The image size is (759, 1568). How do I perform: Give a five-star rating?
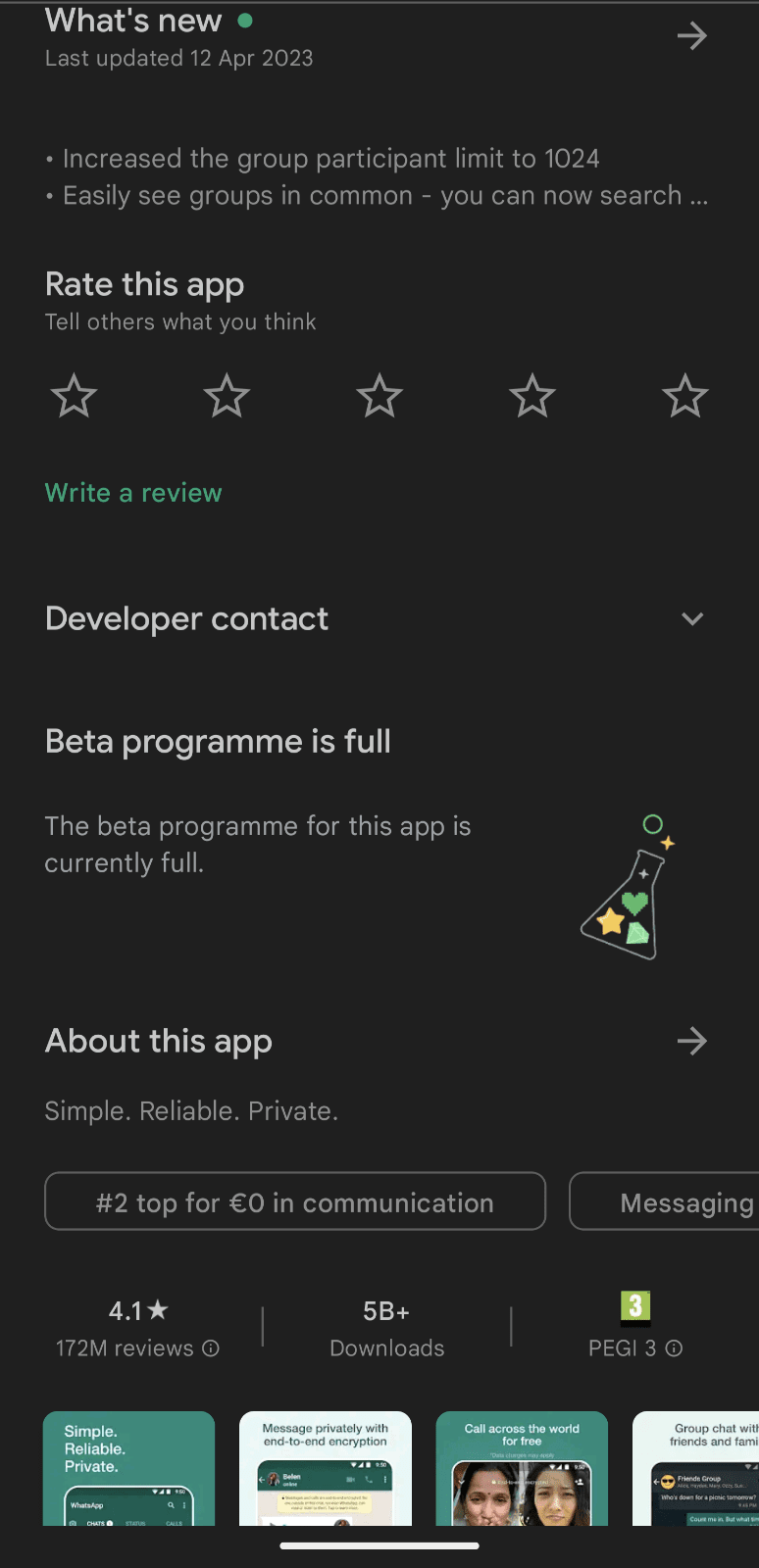[x=684, y=397]
